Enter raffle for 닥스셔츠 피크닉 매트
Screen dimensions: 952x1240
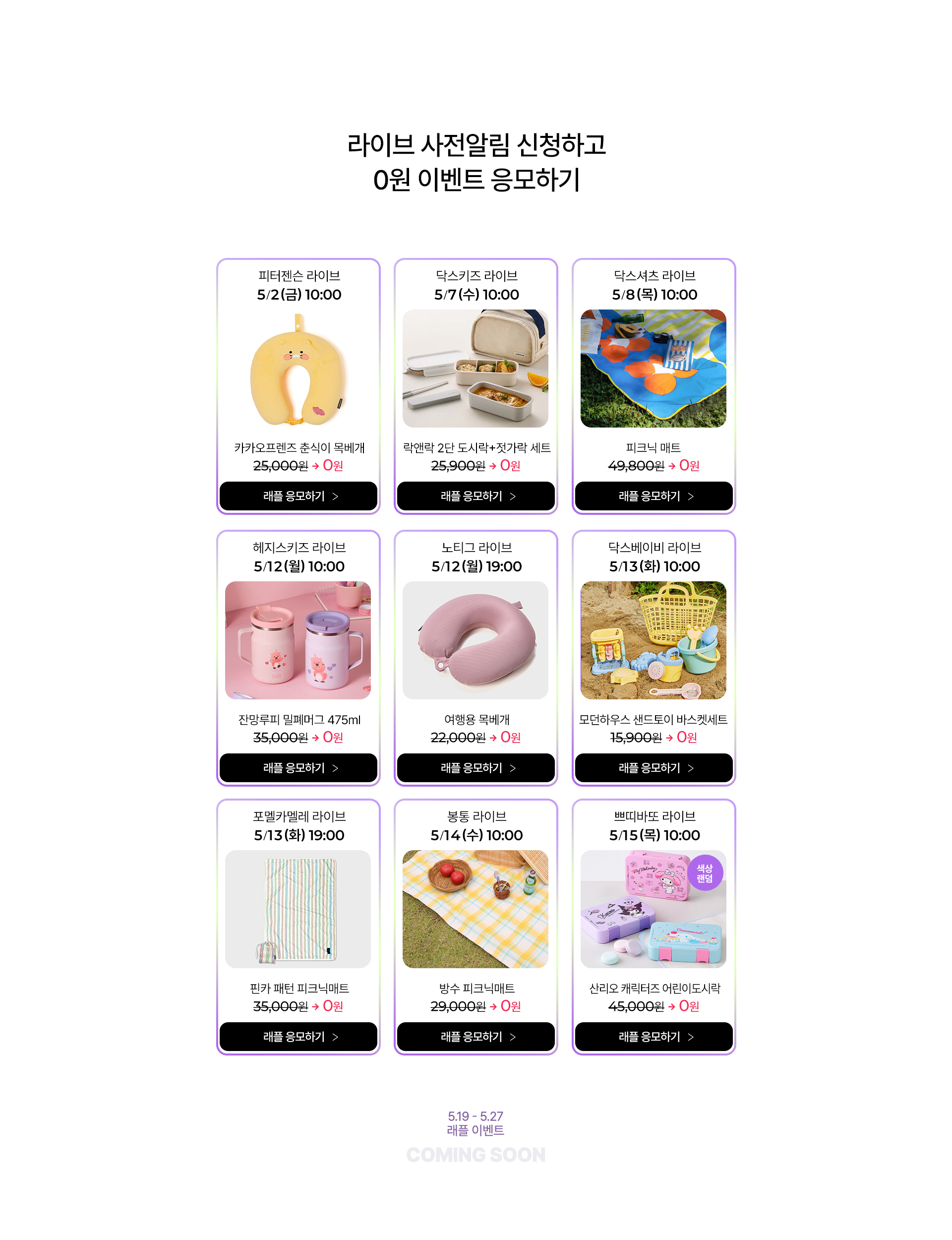654,496
